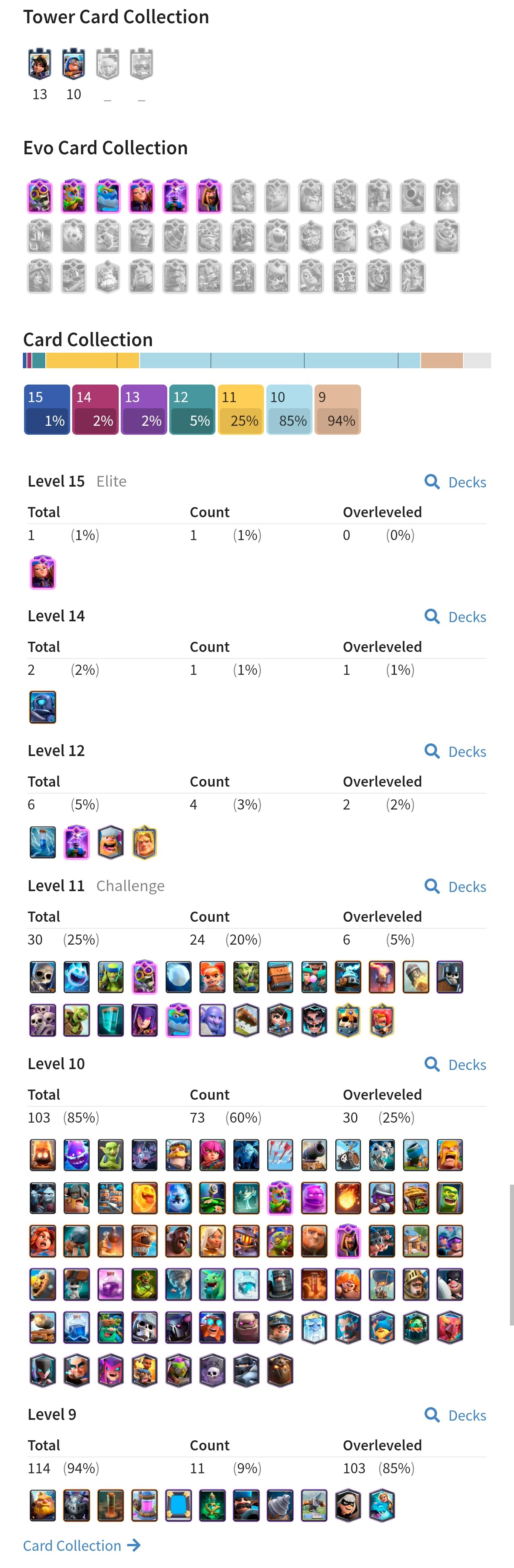The width and height of the screenshot is (514, 1568).
Task: Open the level 10 tower card
Action: pos(73,64)
